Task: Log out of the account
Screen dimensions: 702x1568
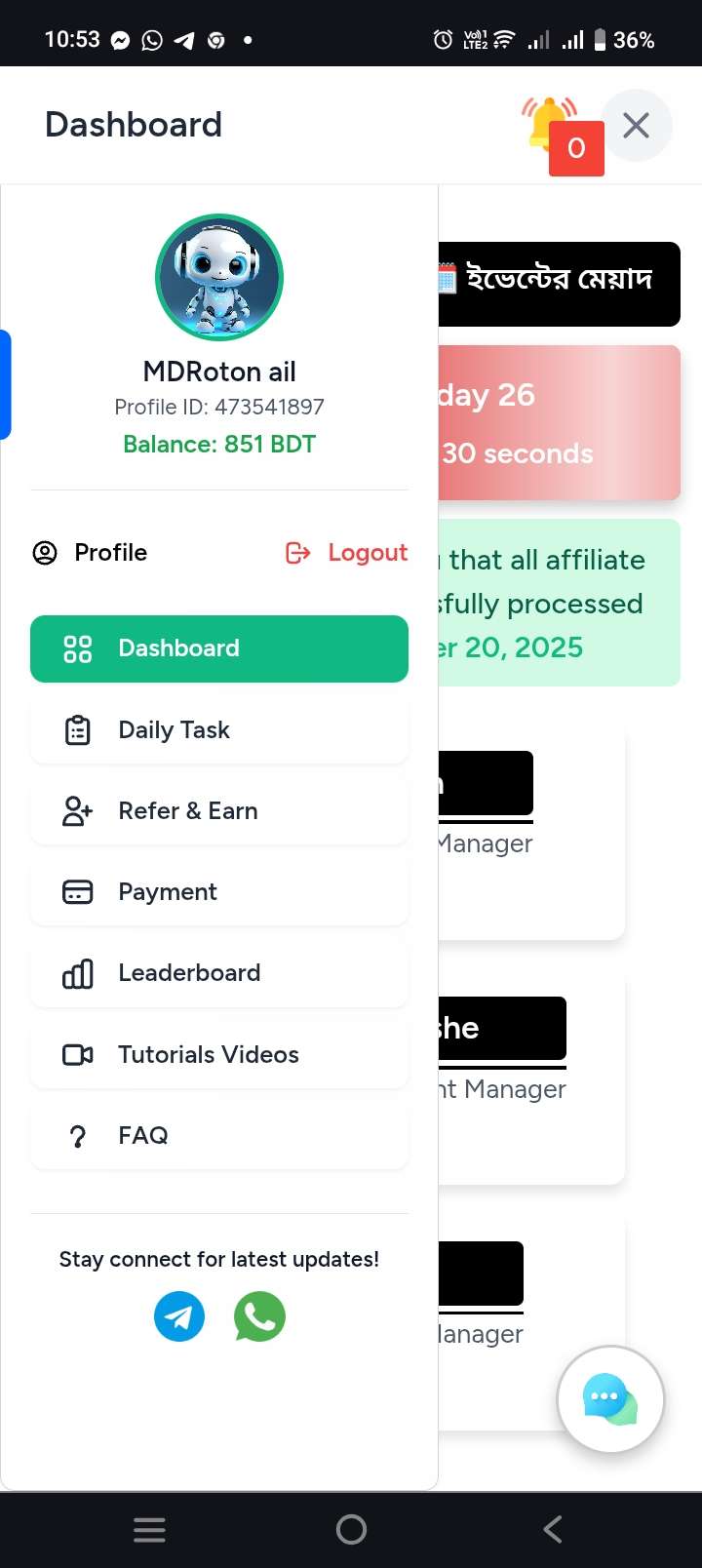Action: coord(346,553)
